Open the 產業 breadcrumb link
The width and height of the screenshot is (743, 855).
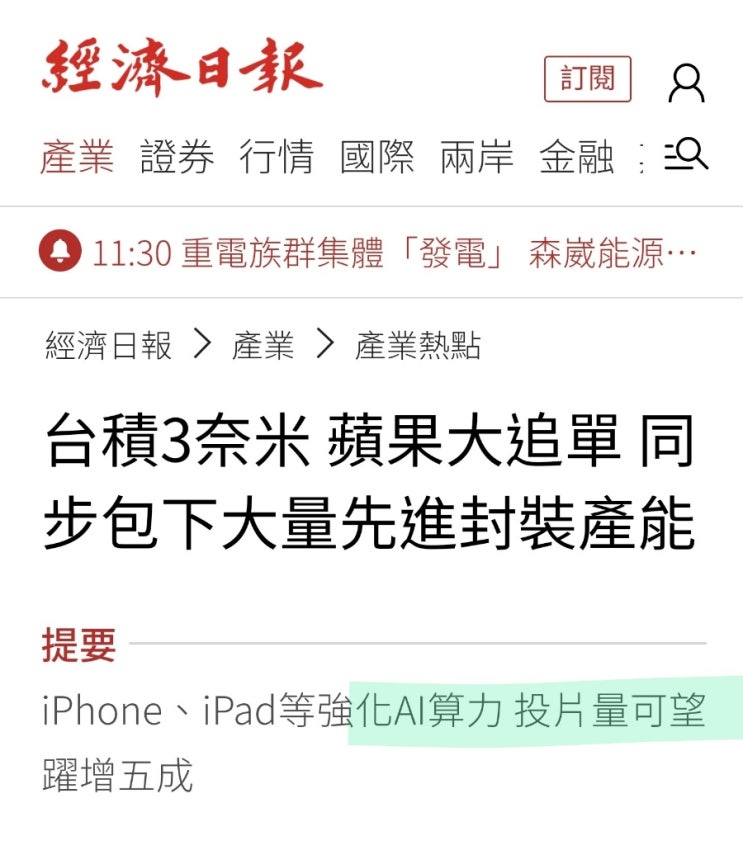[x=263, y=346]
